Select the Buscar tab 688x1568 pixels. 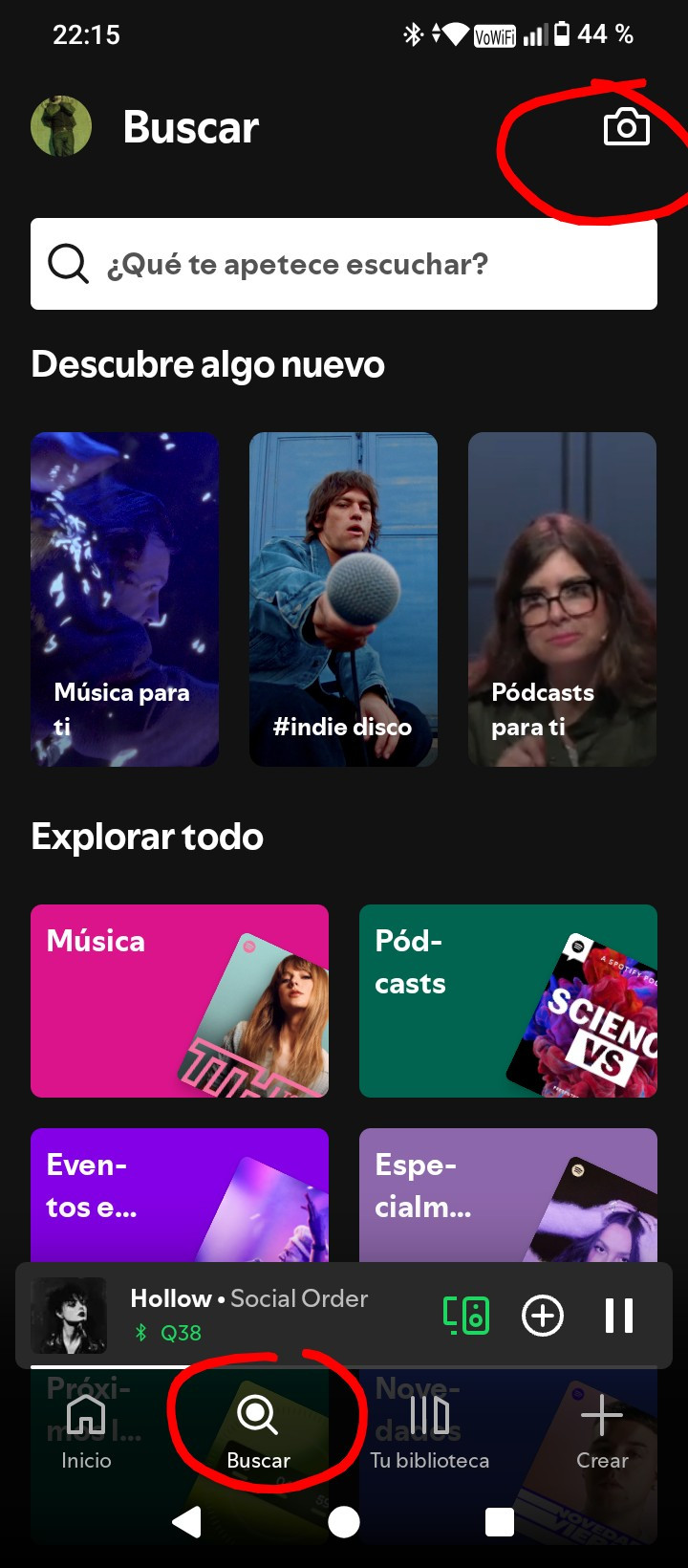[x=258, y=1431]
